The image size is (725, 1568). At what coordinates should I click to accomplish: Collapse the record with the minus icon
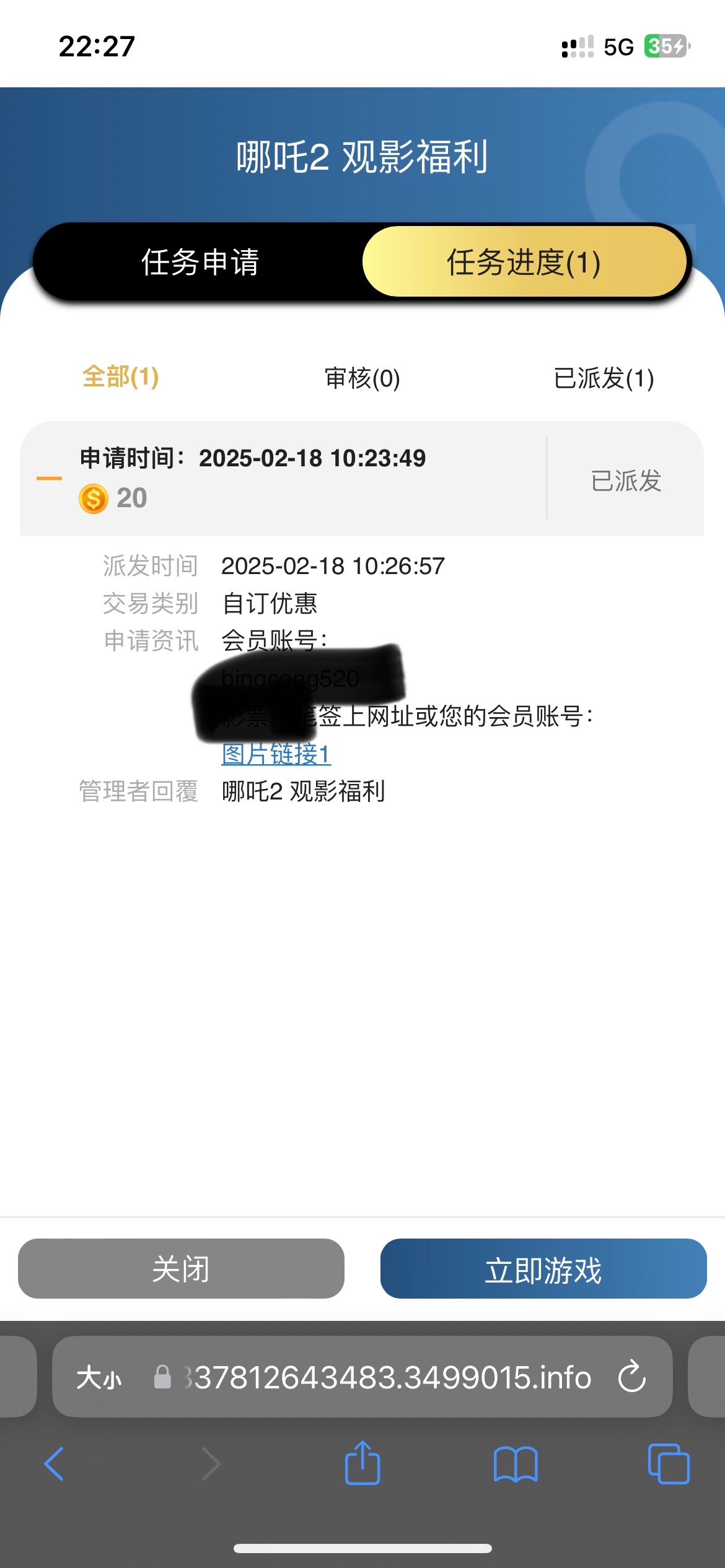coord(49,478)
